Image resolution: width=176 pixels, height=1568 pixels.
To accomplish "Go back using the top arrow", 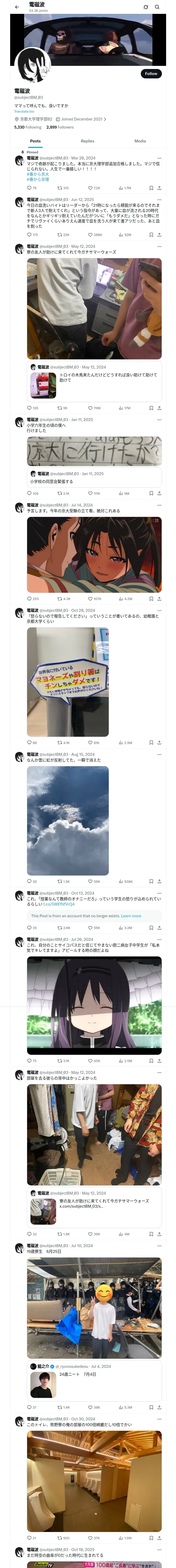I will (x=17, y=7).
